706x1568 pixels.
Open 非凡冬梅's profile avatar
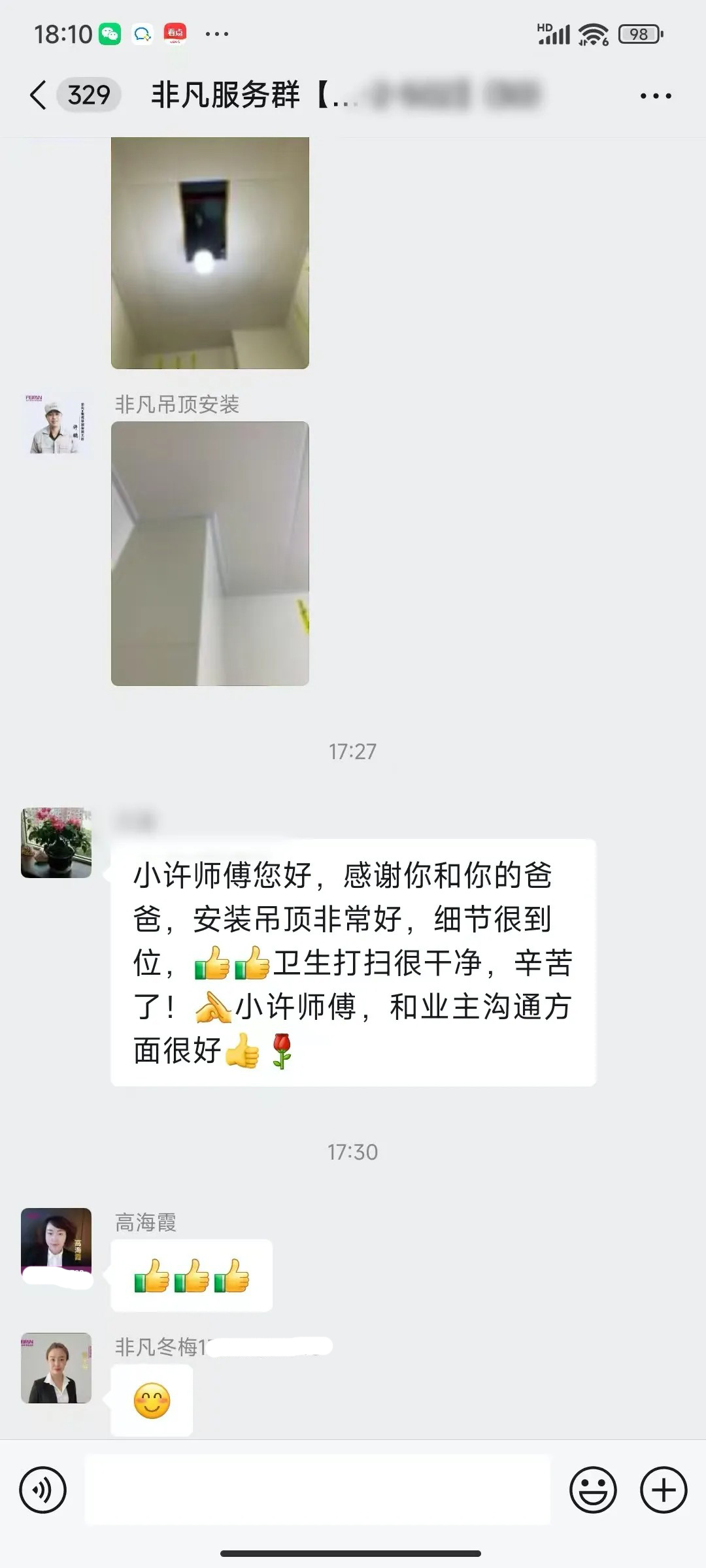56,1368
